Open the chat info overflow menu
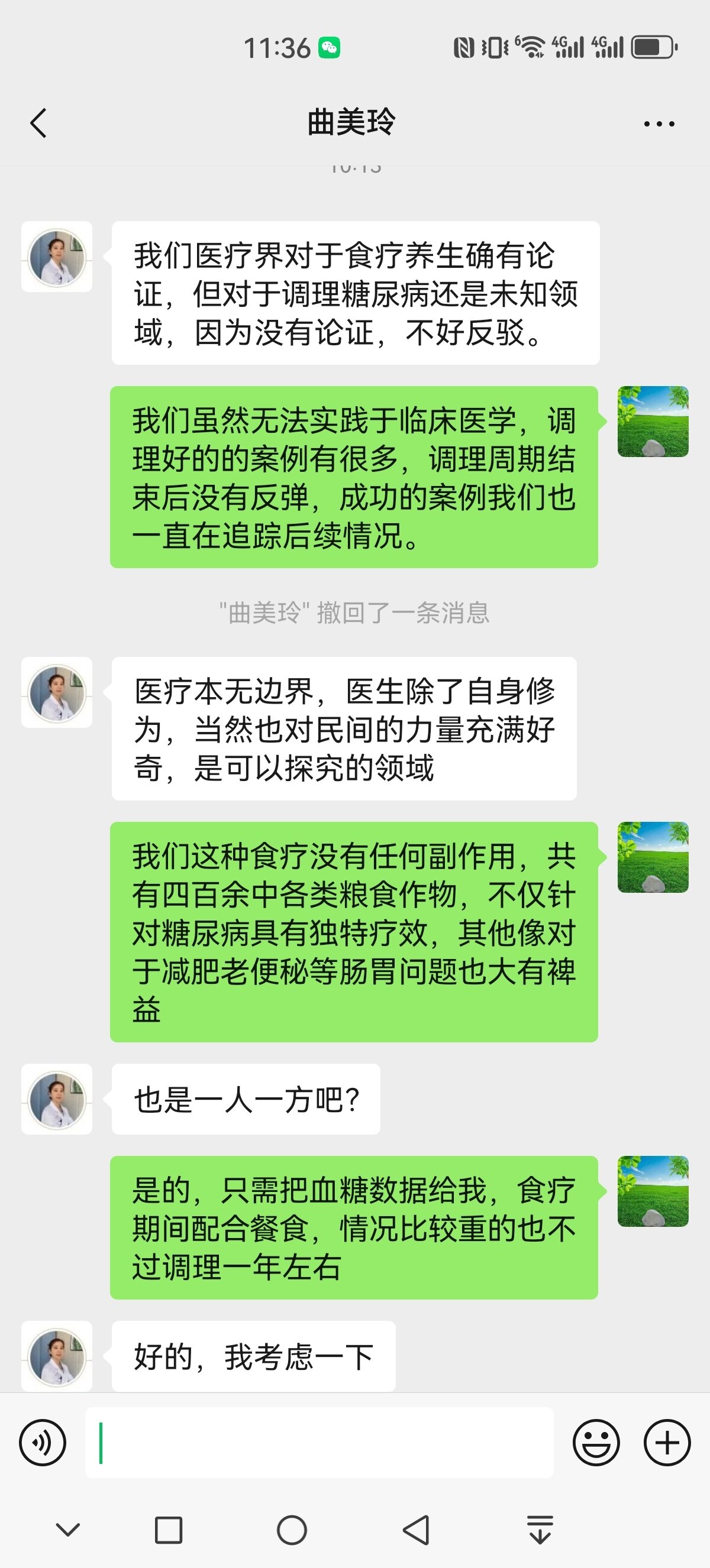 659,124
